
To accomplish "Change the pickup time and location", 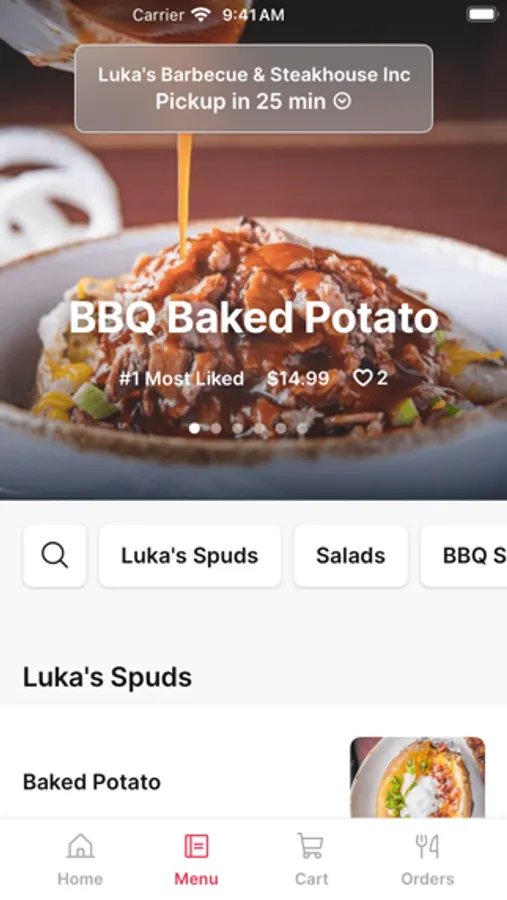I will pyautogui.click(x=253, y=88).
